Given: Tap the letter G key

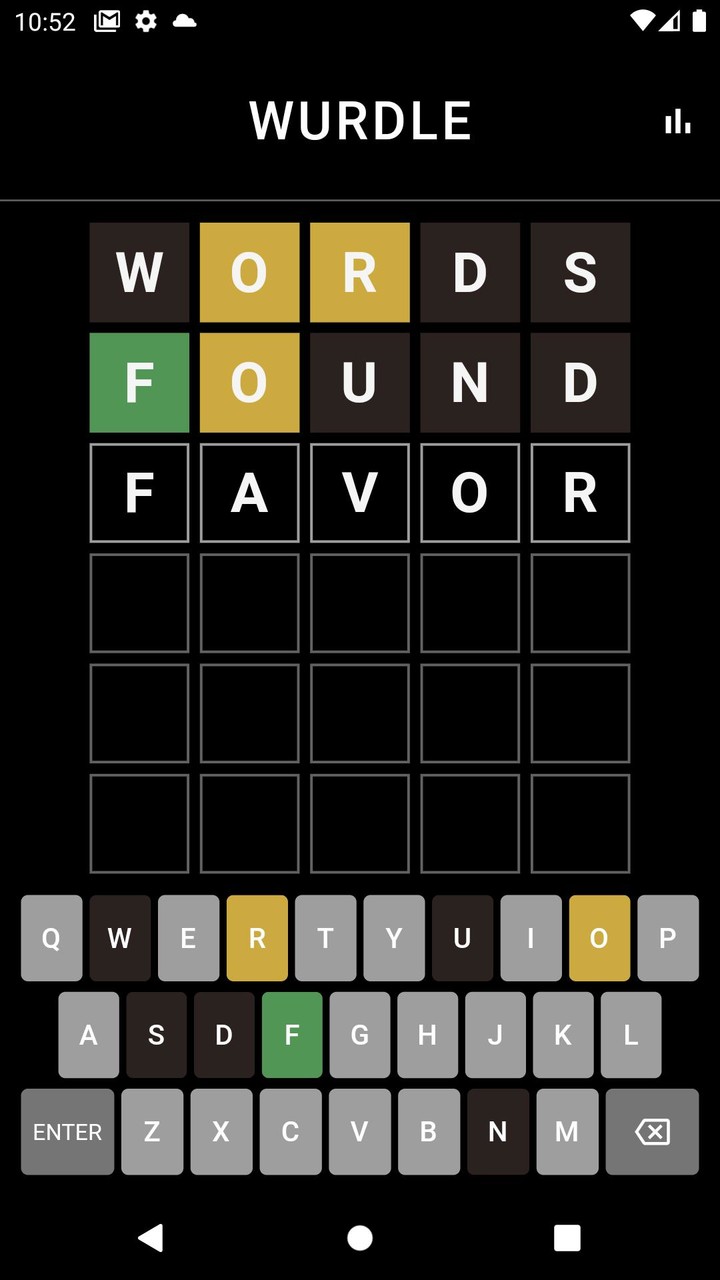Looking at the screenshot, I should click(360, 1035).
